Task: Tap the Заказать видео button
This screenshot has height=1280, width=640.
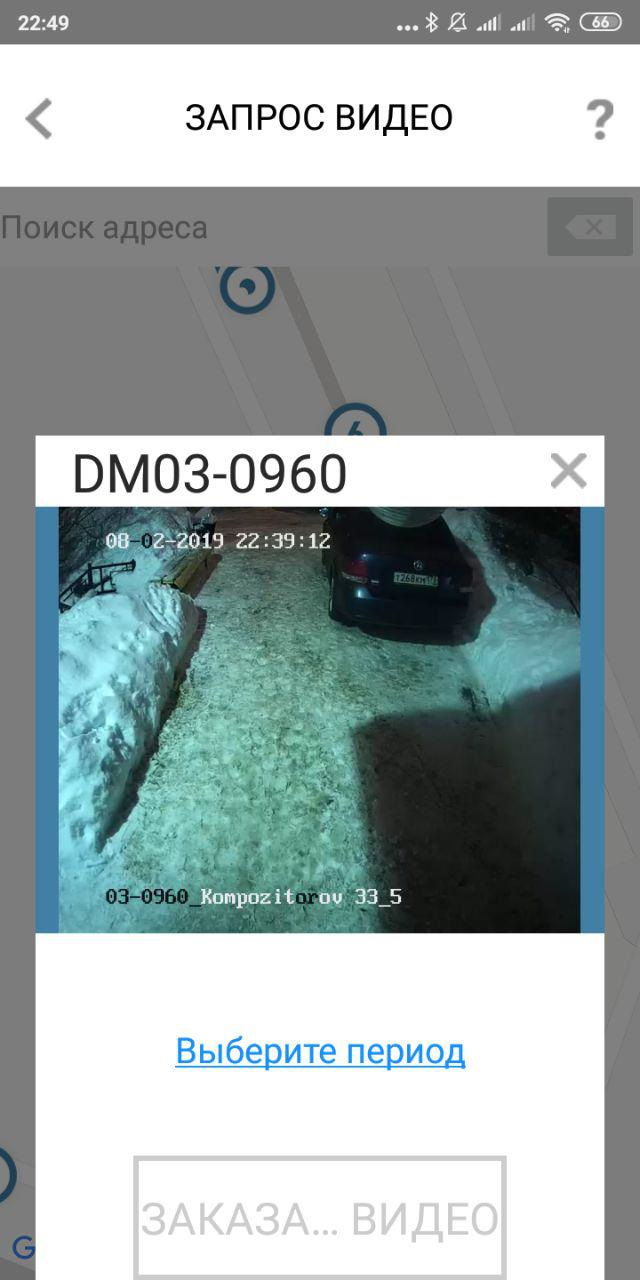Action: (320, 1218)
